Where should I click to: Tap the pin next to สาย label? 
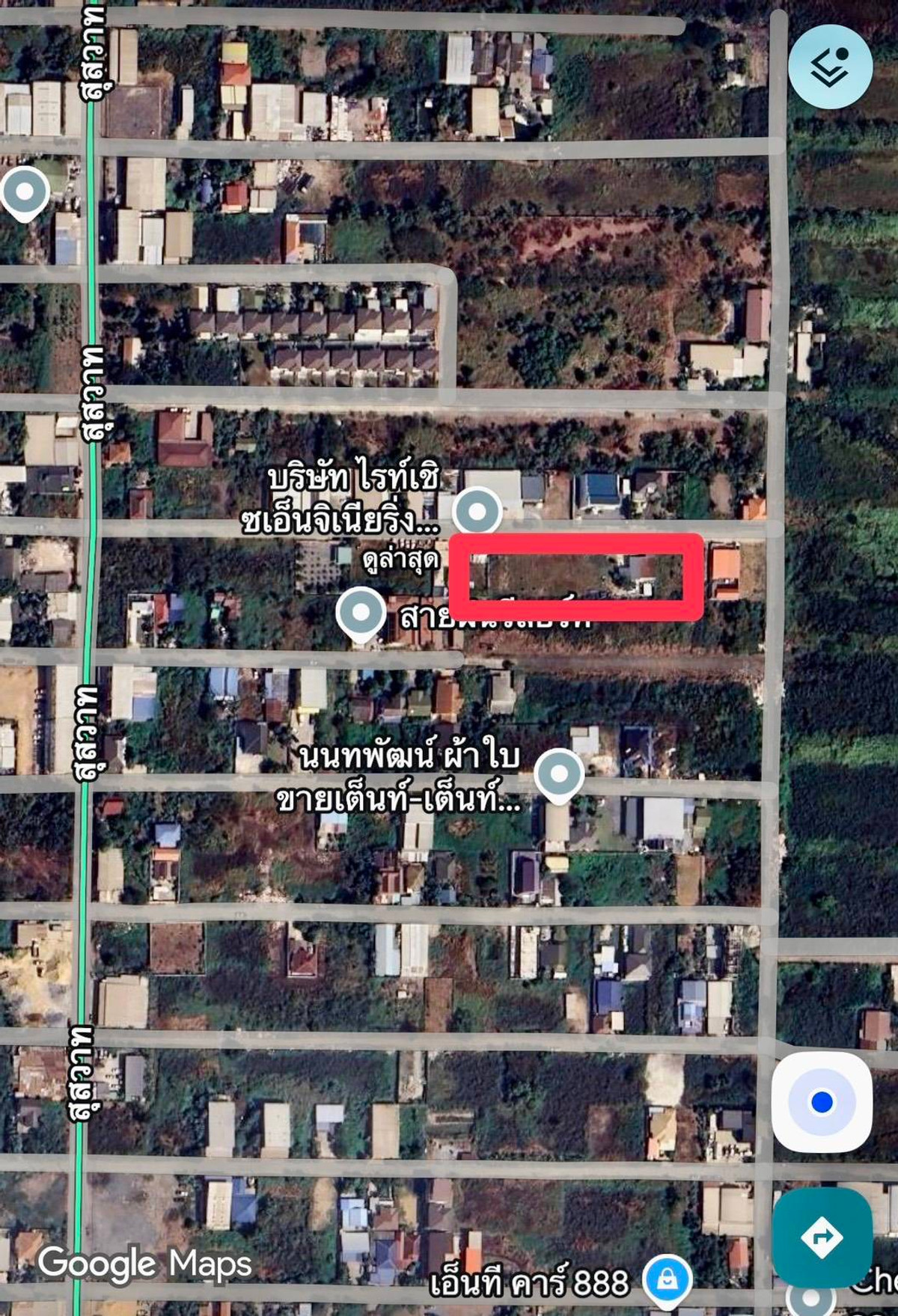pos(361,613)
